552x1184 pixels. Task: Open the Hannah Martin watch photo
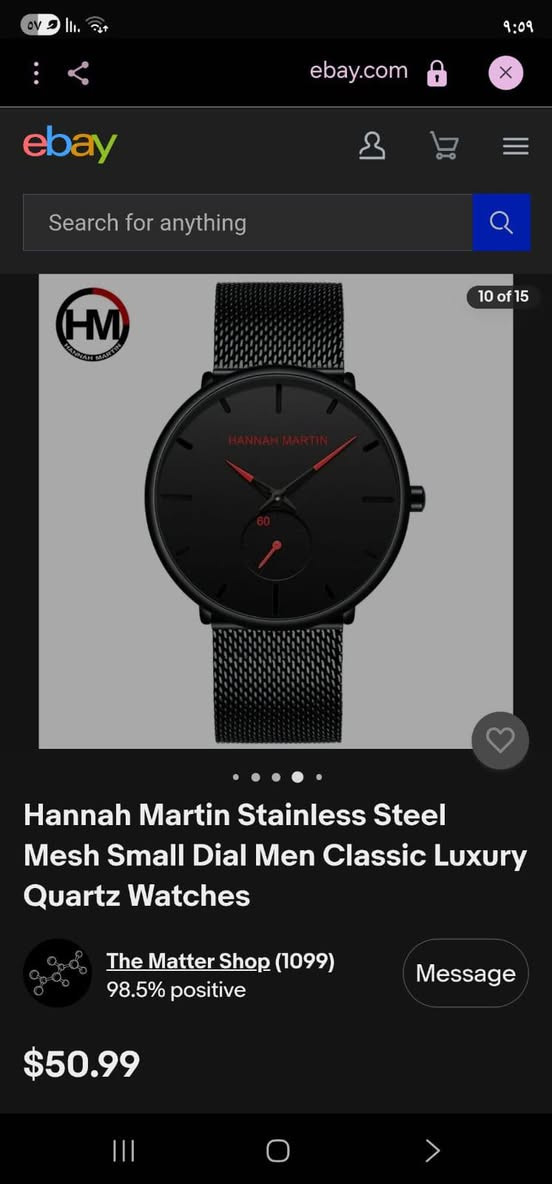[276, 511]
